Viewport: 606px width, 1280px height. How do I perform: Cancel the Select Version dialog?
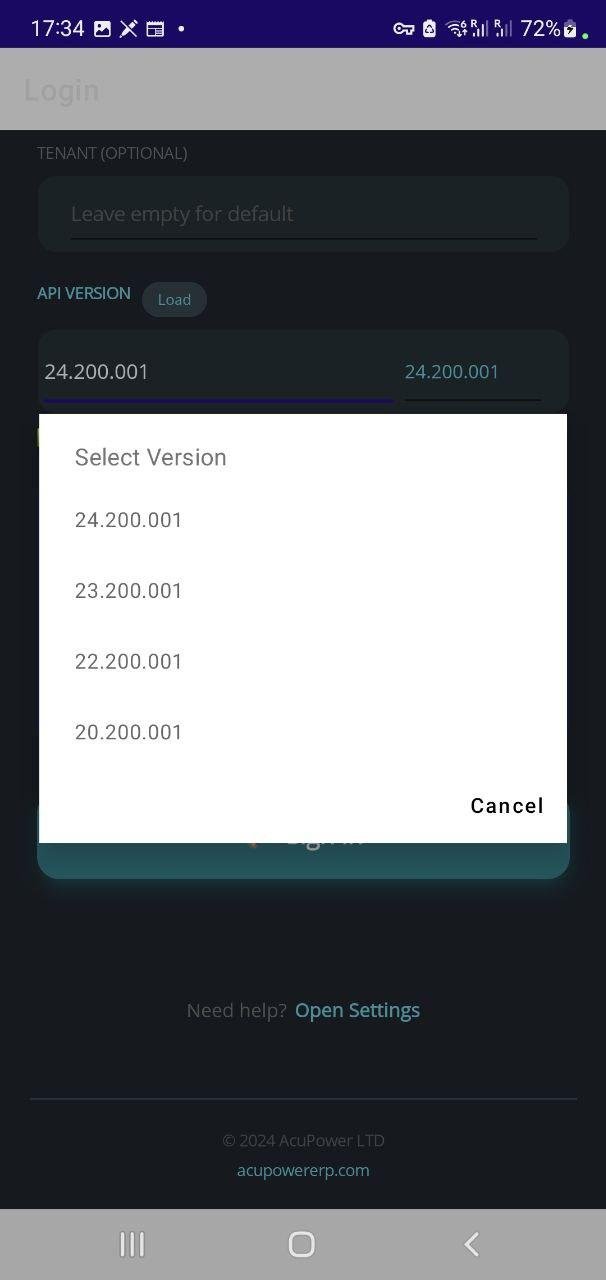coord(506,806)
